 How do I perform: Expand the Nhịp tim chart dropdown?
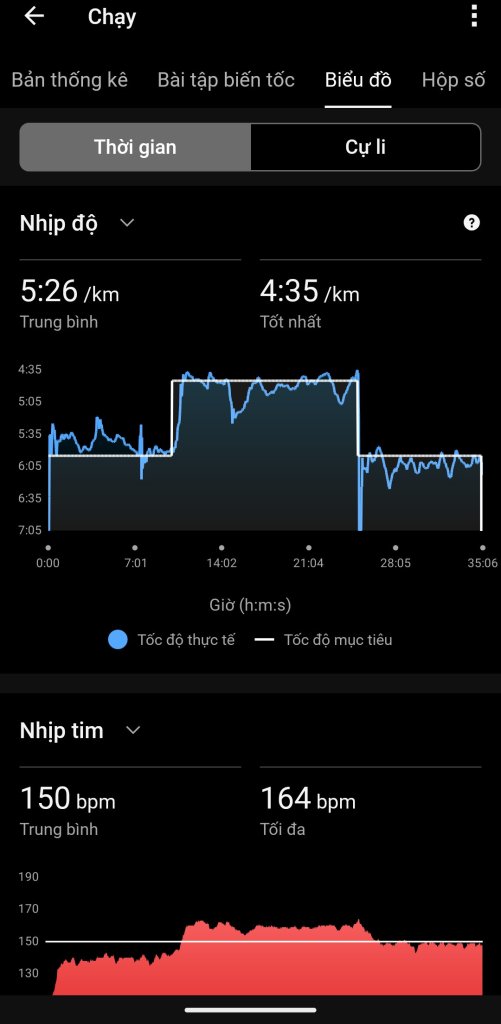coord(133,730)
